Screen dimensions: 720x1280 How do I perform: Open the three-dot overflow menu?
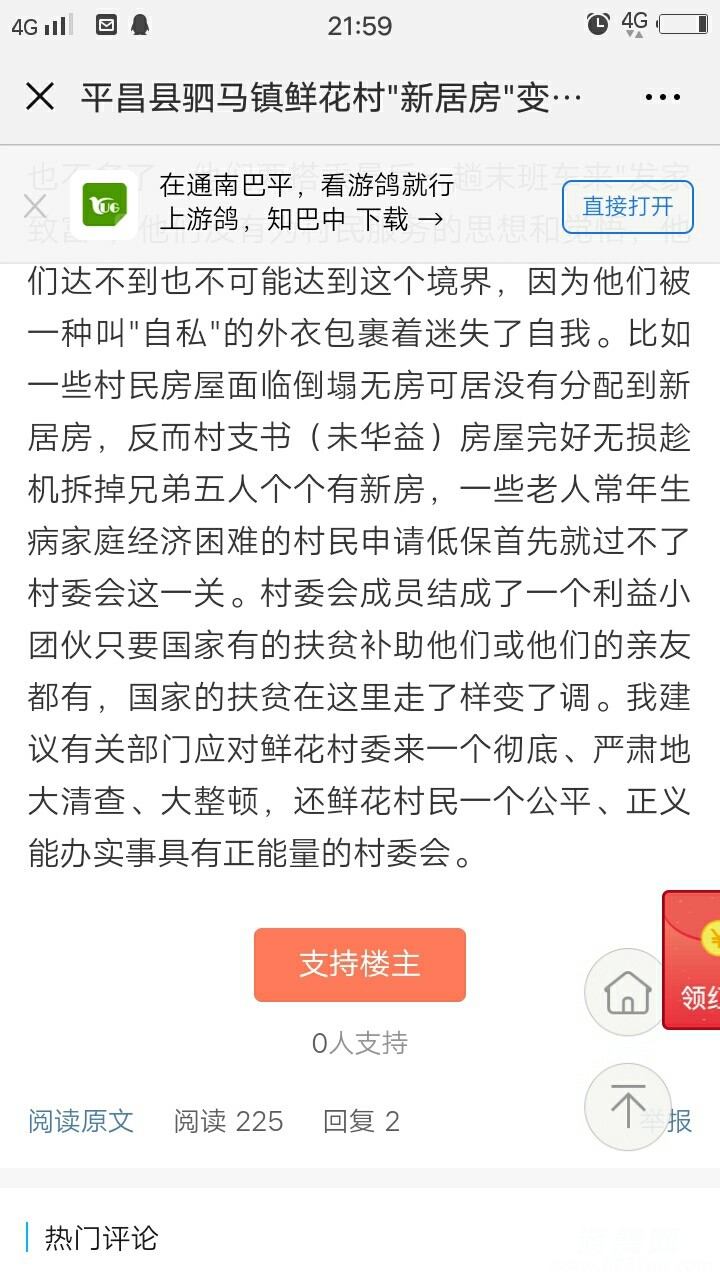pyautogui.click(x=662, y=98)
